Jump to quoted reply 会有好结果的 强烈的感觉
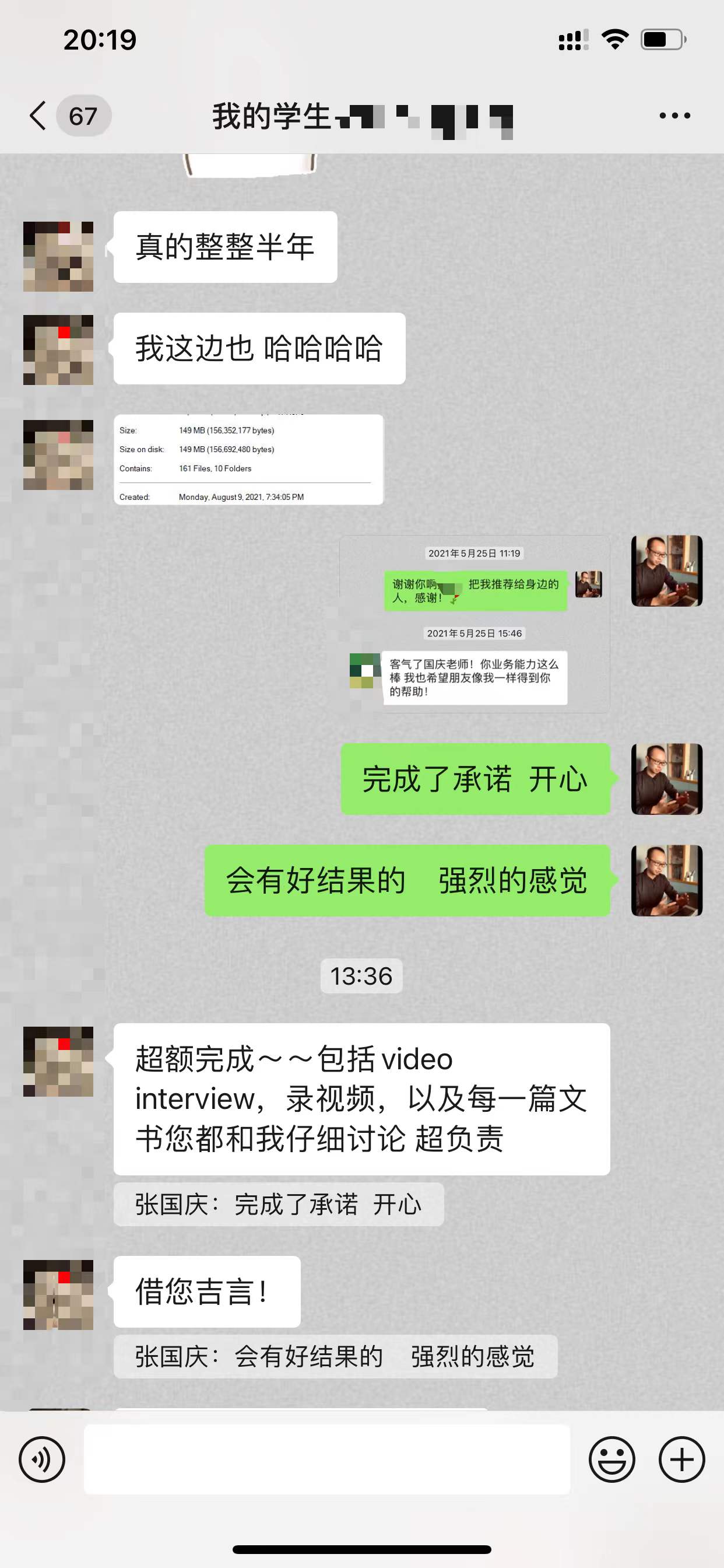Viewport: 724px width, 1568px height. point(335,1356)
